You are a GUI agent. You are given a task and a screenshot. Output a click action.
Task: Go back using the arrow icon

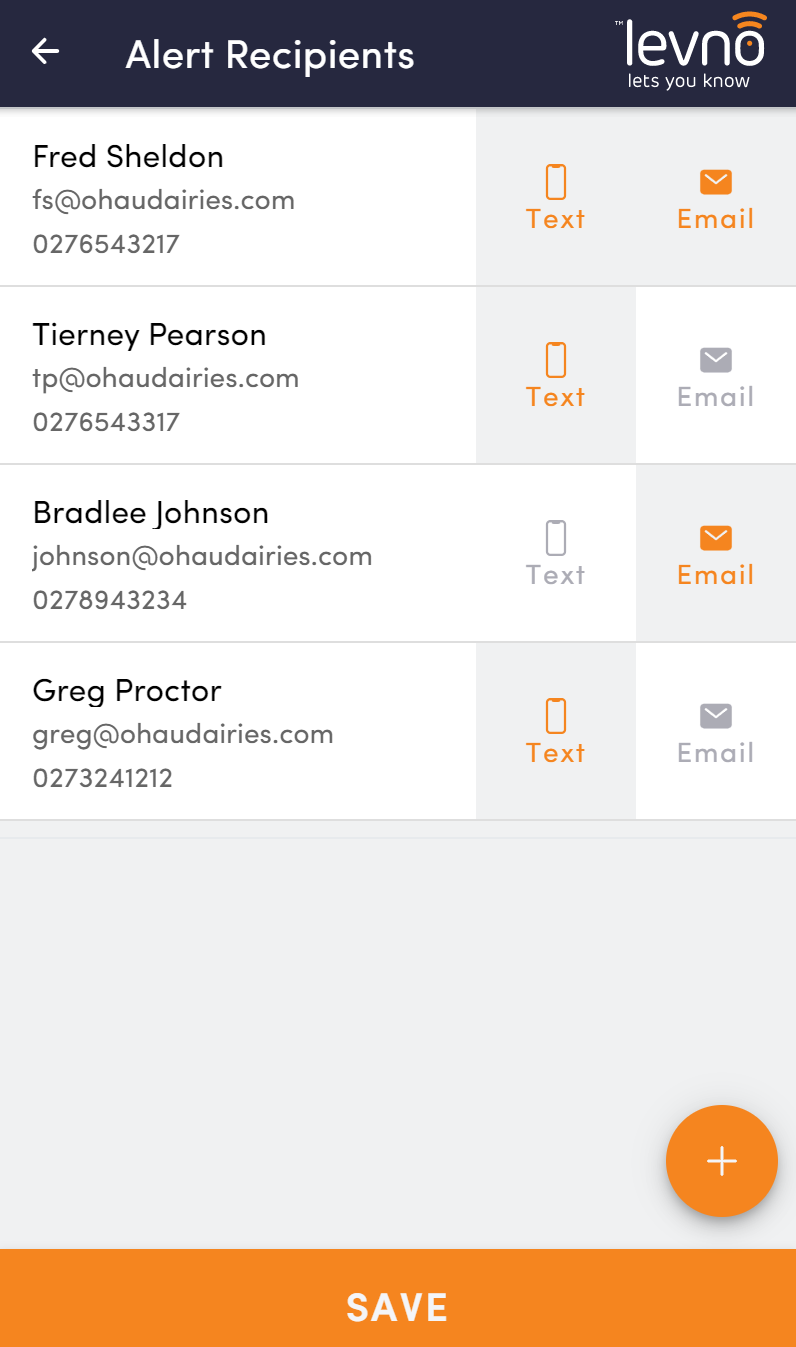coord(46,52)
